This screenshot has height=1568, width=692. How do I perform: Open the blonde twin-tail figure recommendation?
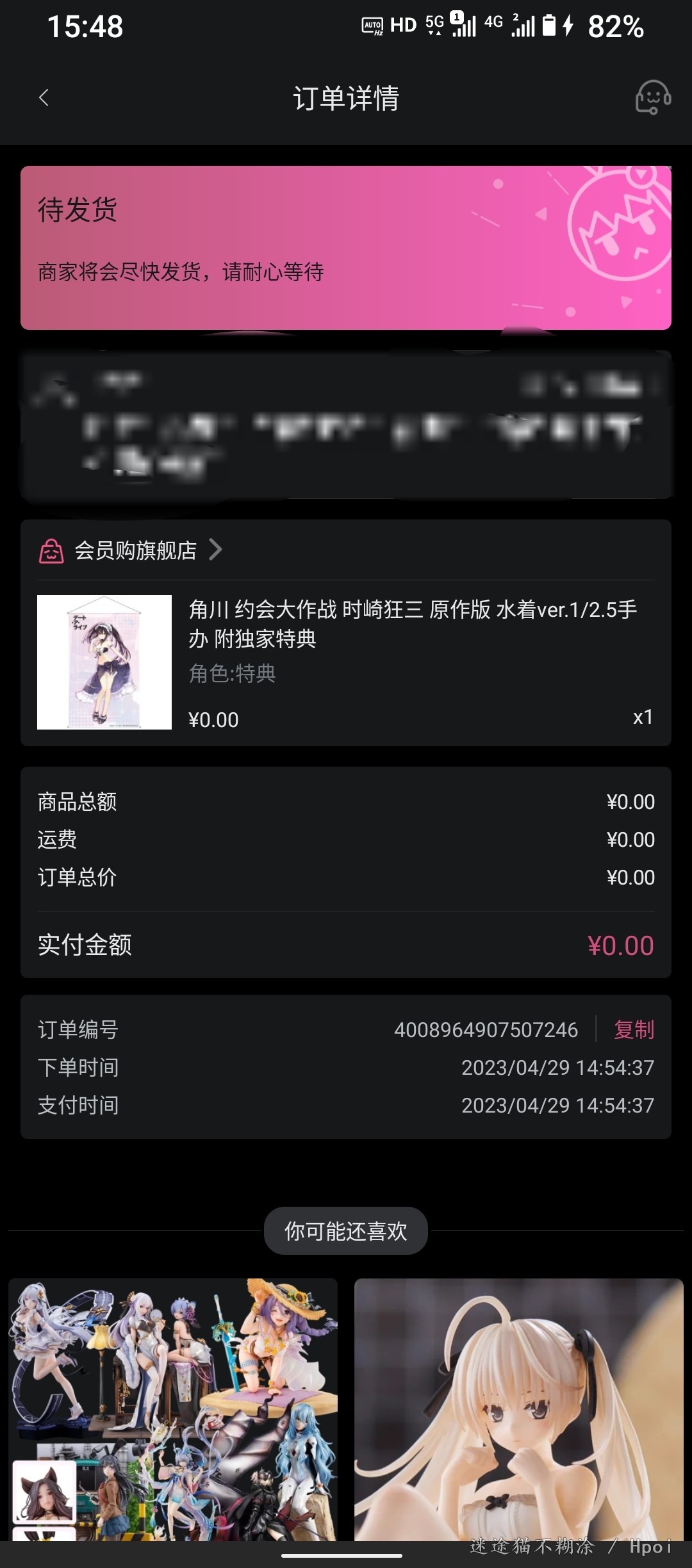pyautogui.click(x=519, y=1409)
